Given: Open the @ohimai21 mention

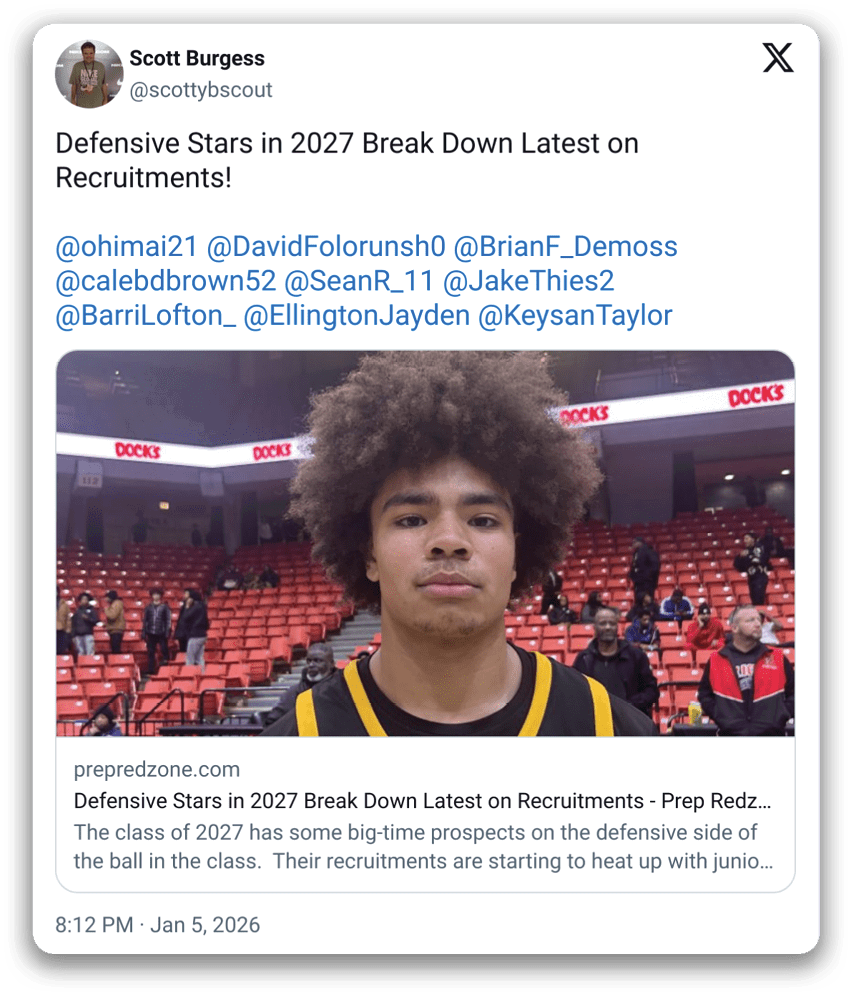Looking at the screenshot, I should [127, 247].
